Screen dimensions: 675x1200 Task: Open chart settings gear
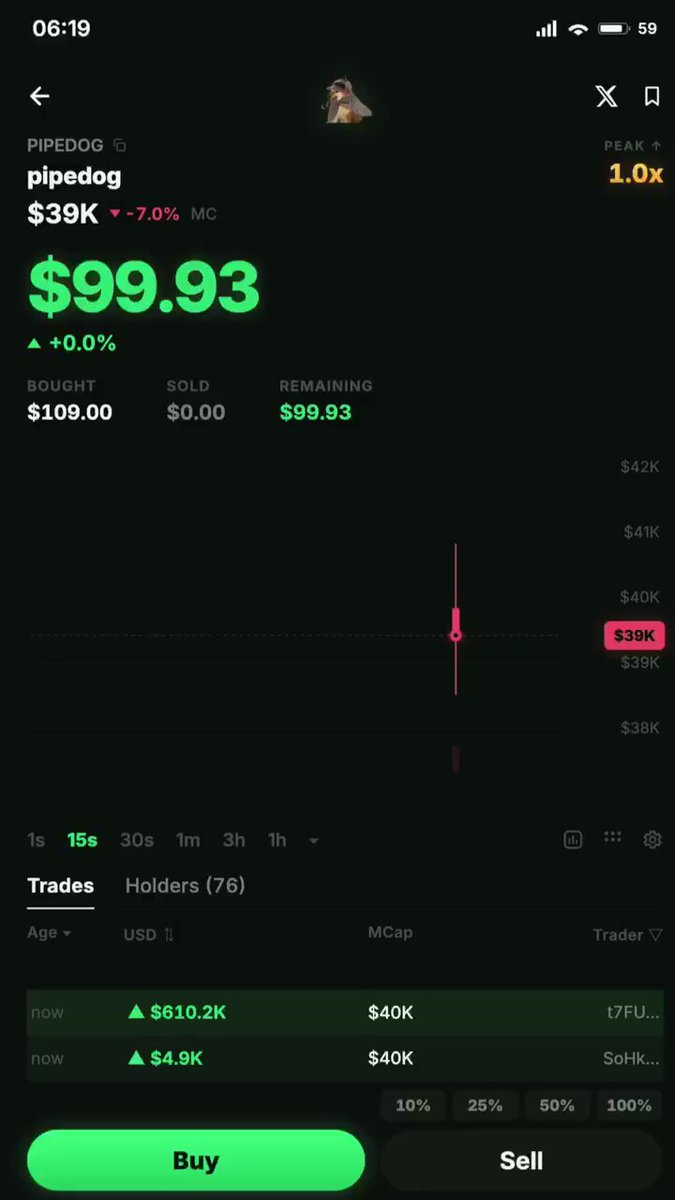652,840
